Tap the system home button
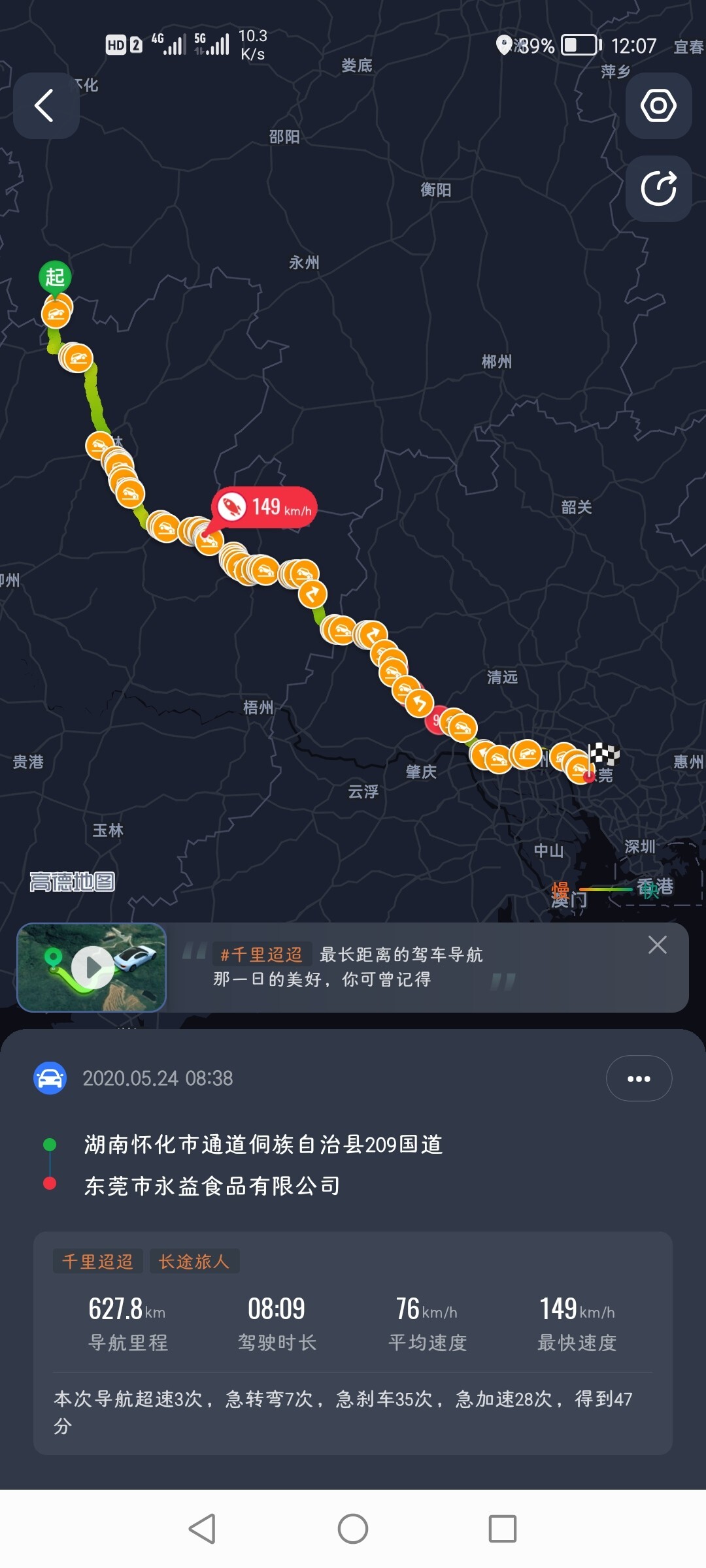Viewport: 706px width, 1568px height. [353, 1529]
